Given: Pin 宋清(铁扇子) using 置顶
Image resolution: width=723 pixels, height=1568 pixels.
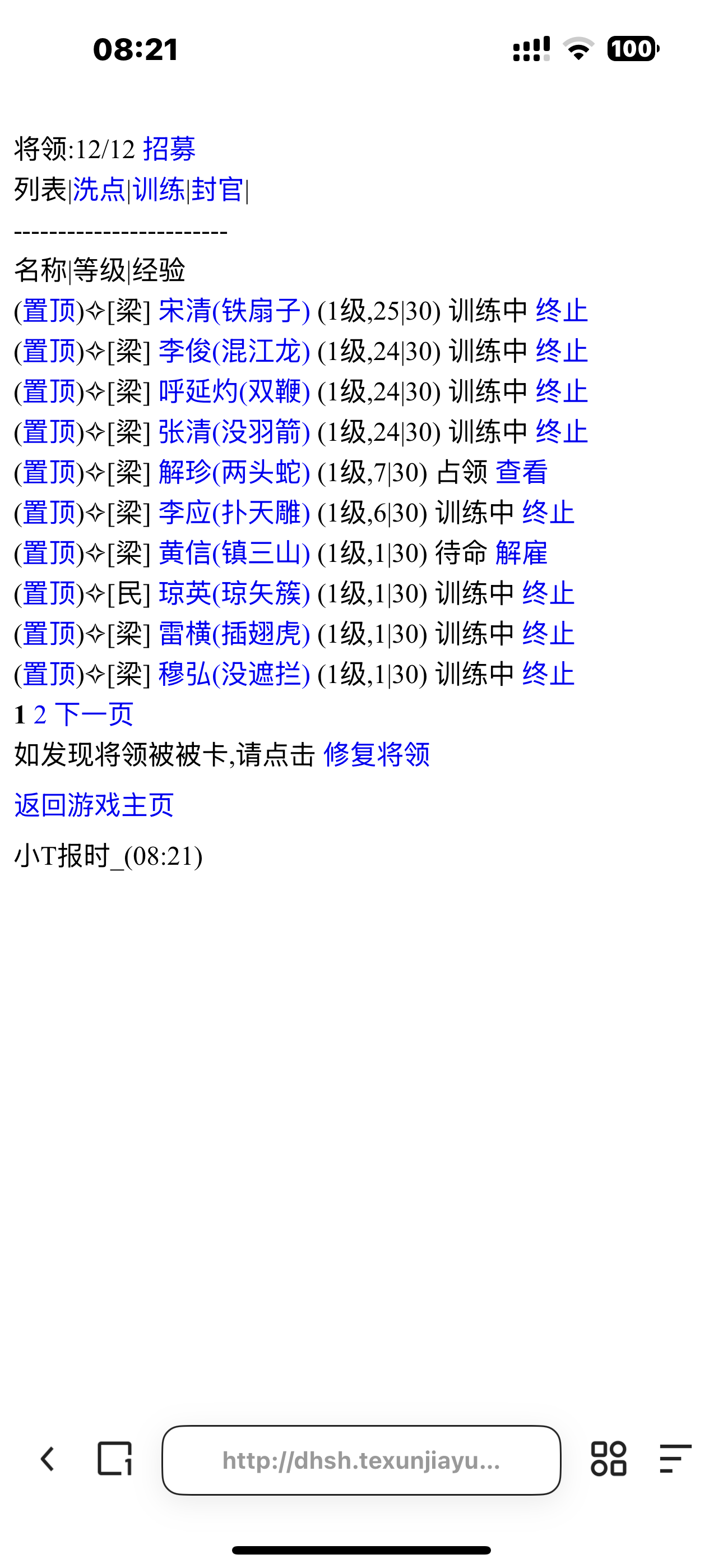Looking at the screenshot, I should pyautogui.click(x=49, y=312).
